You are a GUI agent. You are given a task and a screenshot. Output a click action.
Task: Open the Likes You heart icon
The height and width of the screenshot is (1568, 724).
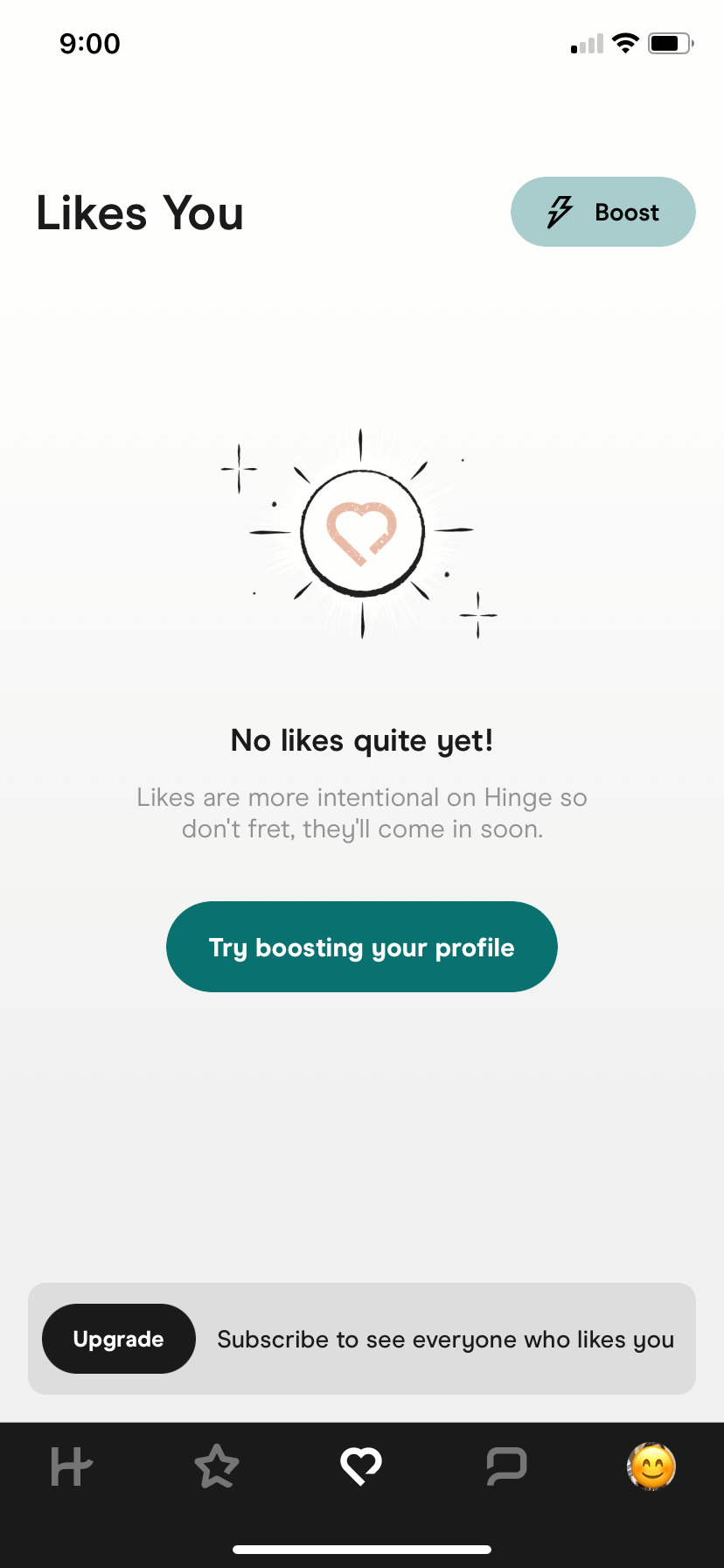361,1466
